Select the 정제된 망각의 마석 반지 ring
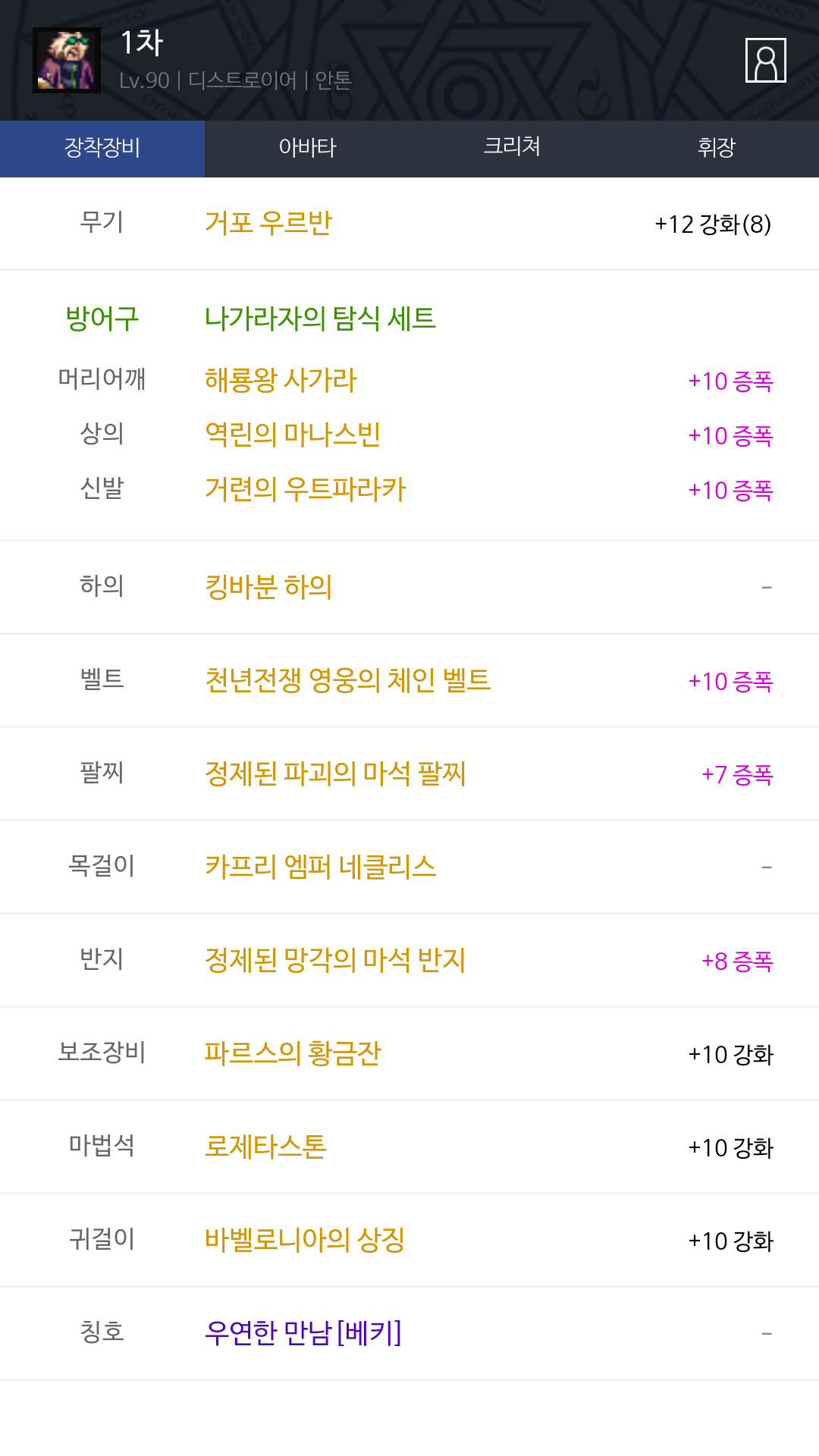The image size is (819, 1456). [335, 960]
